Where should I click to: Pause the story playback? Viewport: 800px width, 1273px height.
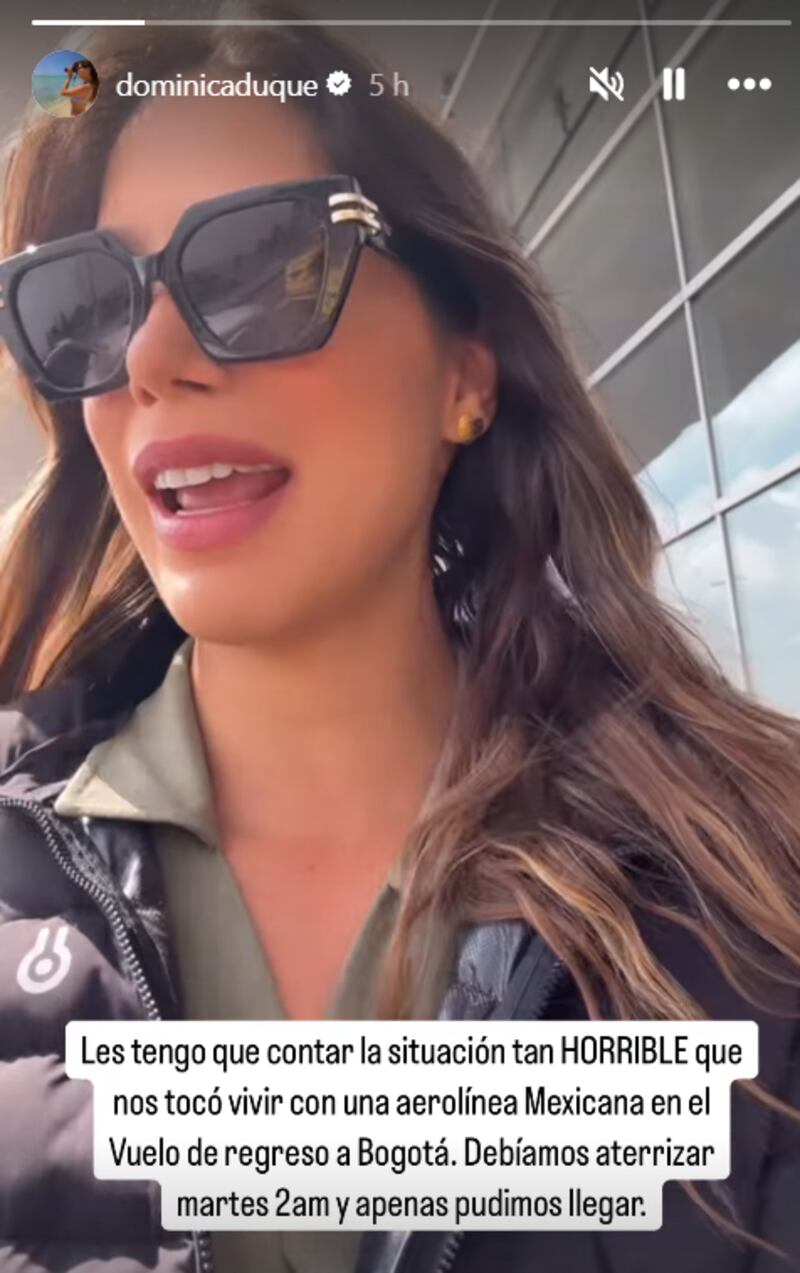tap(673, 85)
